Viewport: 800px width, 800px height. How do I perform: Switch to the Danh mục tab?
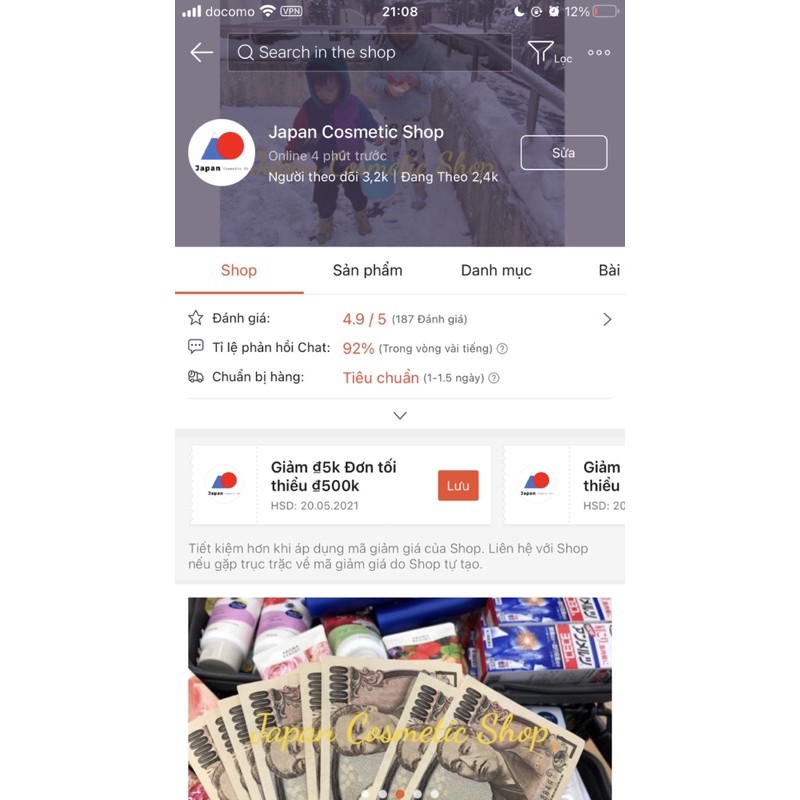pyautogui.click(x=496, y=270)
